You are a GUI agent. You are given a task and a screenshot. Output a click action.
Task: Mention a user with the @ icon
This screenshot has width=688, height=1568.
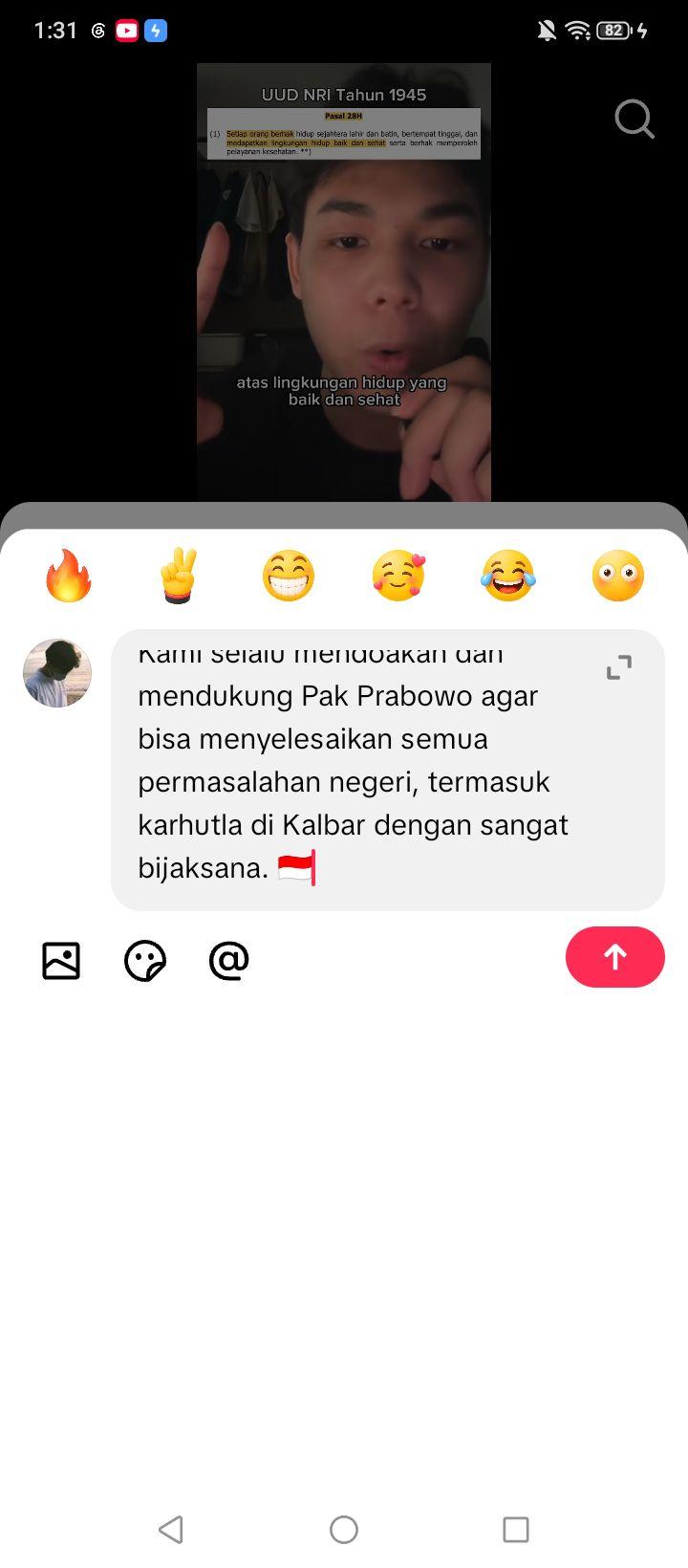[229, 960]
